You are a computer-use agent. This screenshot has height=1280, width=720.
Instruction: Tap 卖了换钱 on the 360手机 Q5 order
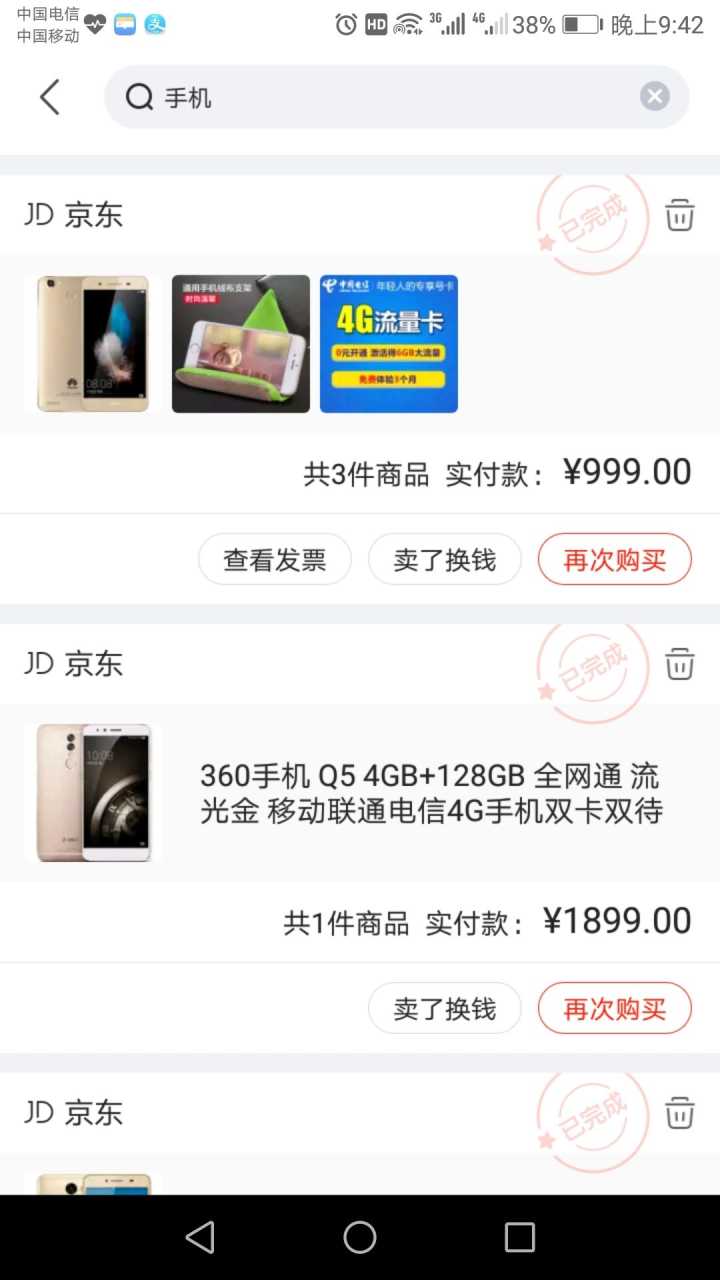(445, 1008)
